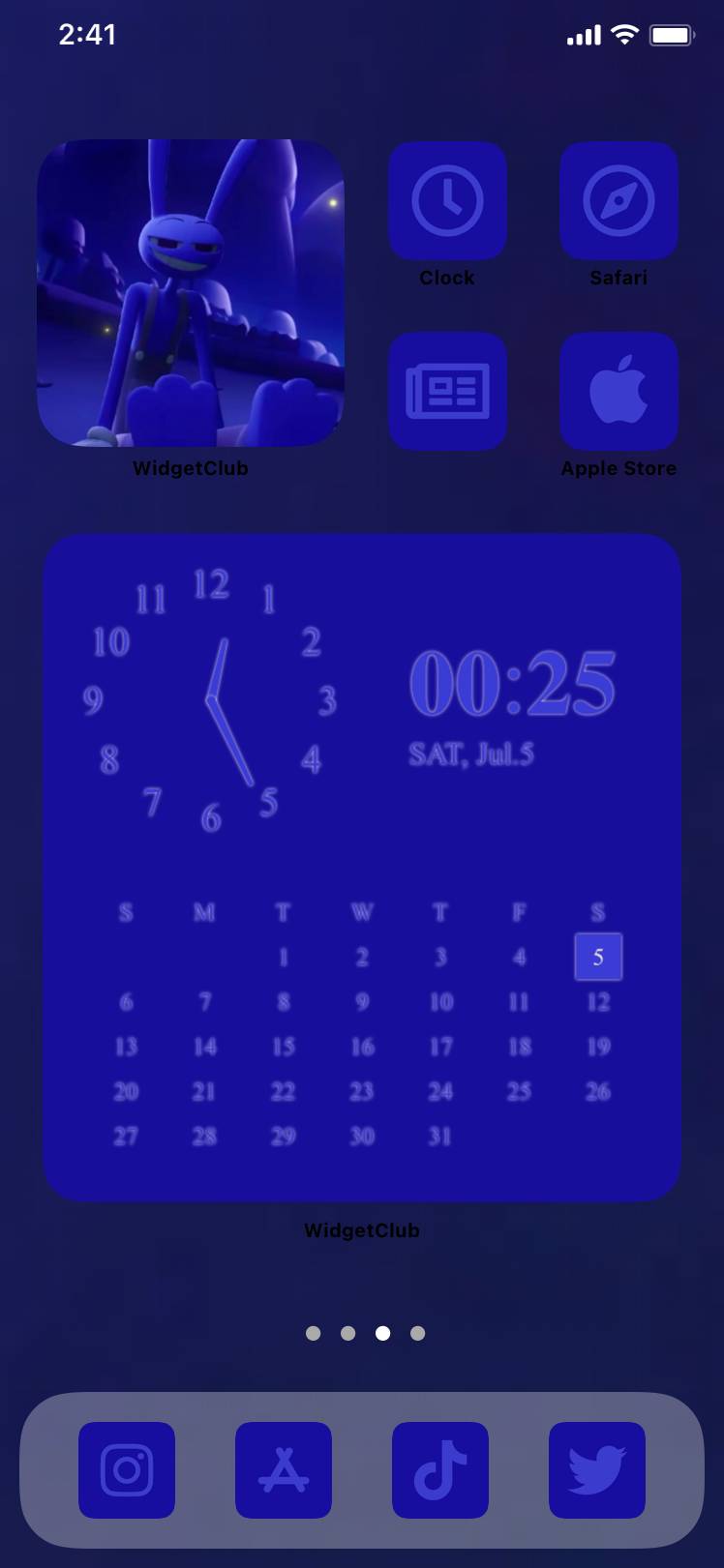This screenshot has height=1568, width=724.
Task: Tap the WidgetClub photo widget
Action: click(x=191, y=293)
